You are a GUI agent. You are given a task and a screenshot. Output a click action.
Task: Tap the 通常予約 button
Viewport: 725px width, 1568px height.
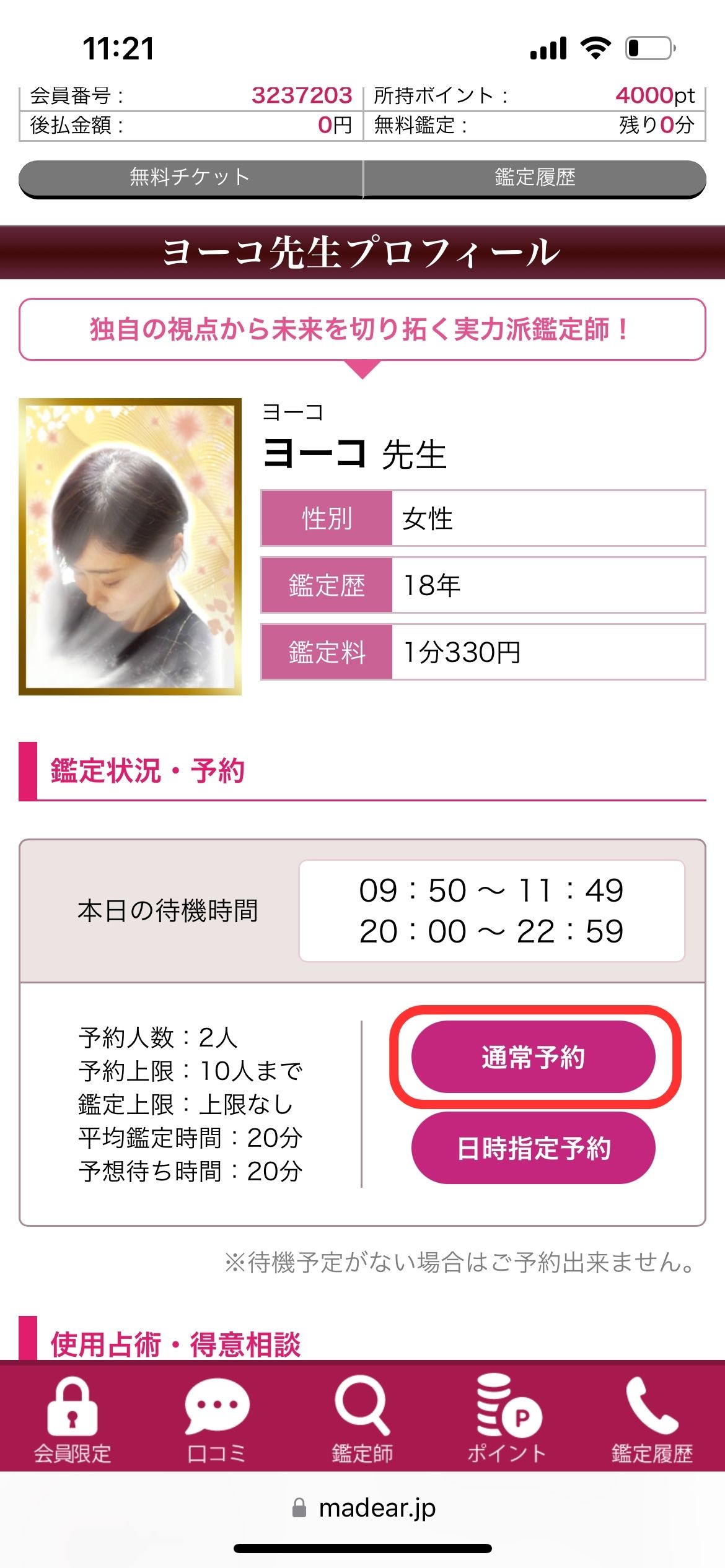click(533, 1057)
